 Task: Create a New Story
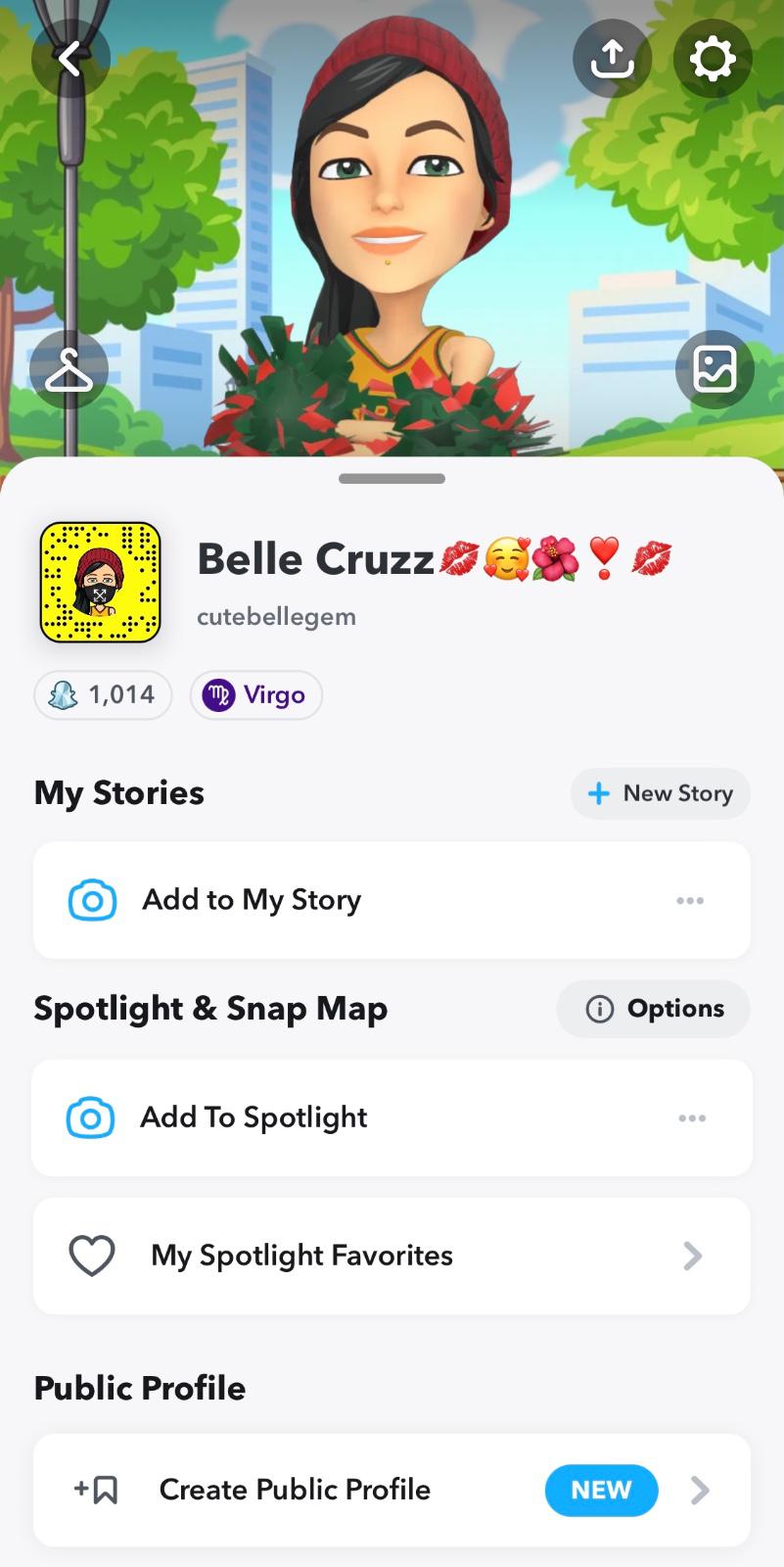pyautogui.click(x=660, y=793)
